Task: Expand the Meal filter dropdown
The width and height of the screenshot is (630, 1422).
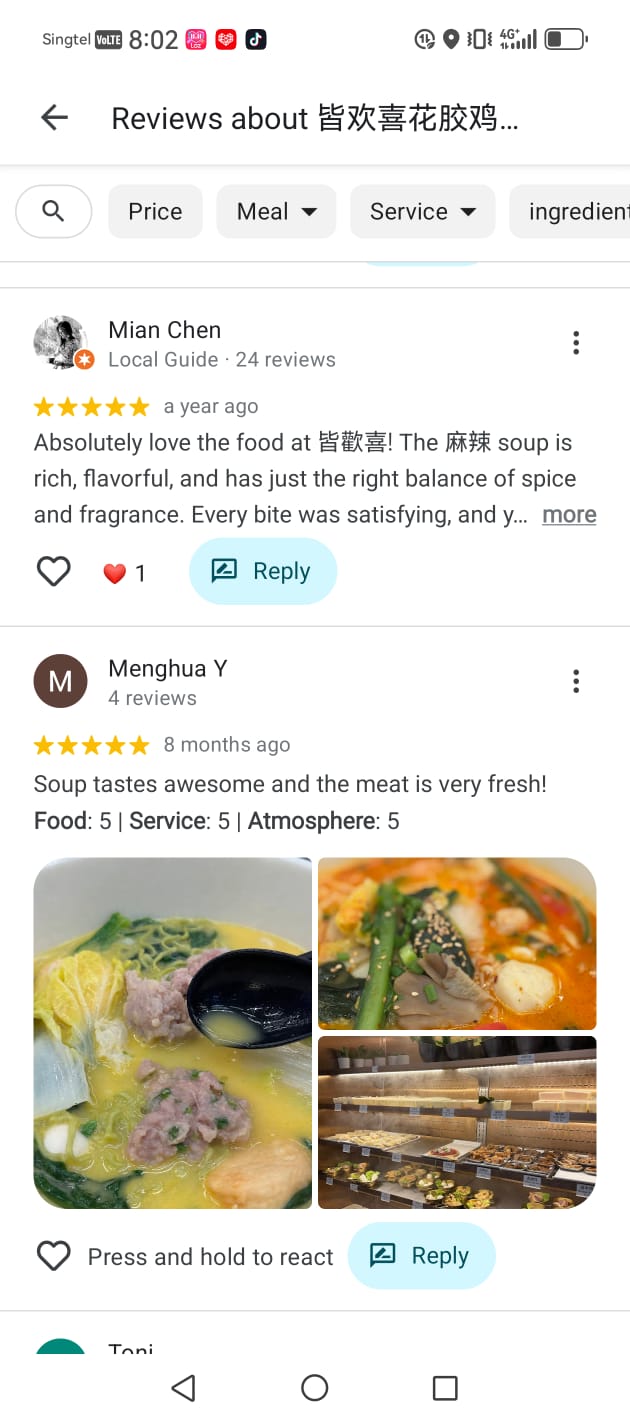Action: (x=276, y=211)
